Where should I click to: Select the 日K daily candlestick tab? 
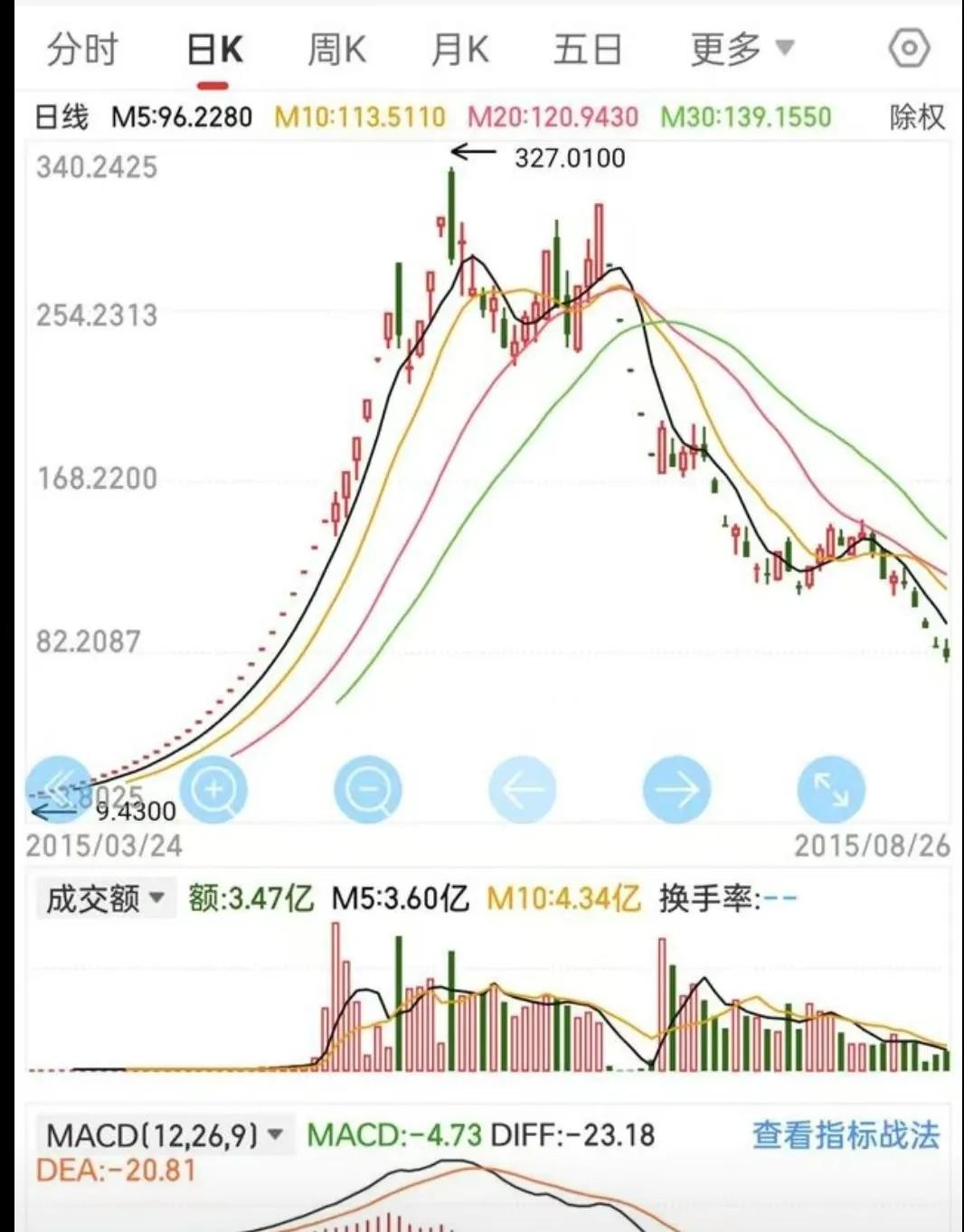[214, 49]
